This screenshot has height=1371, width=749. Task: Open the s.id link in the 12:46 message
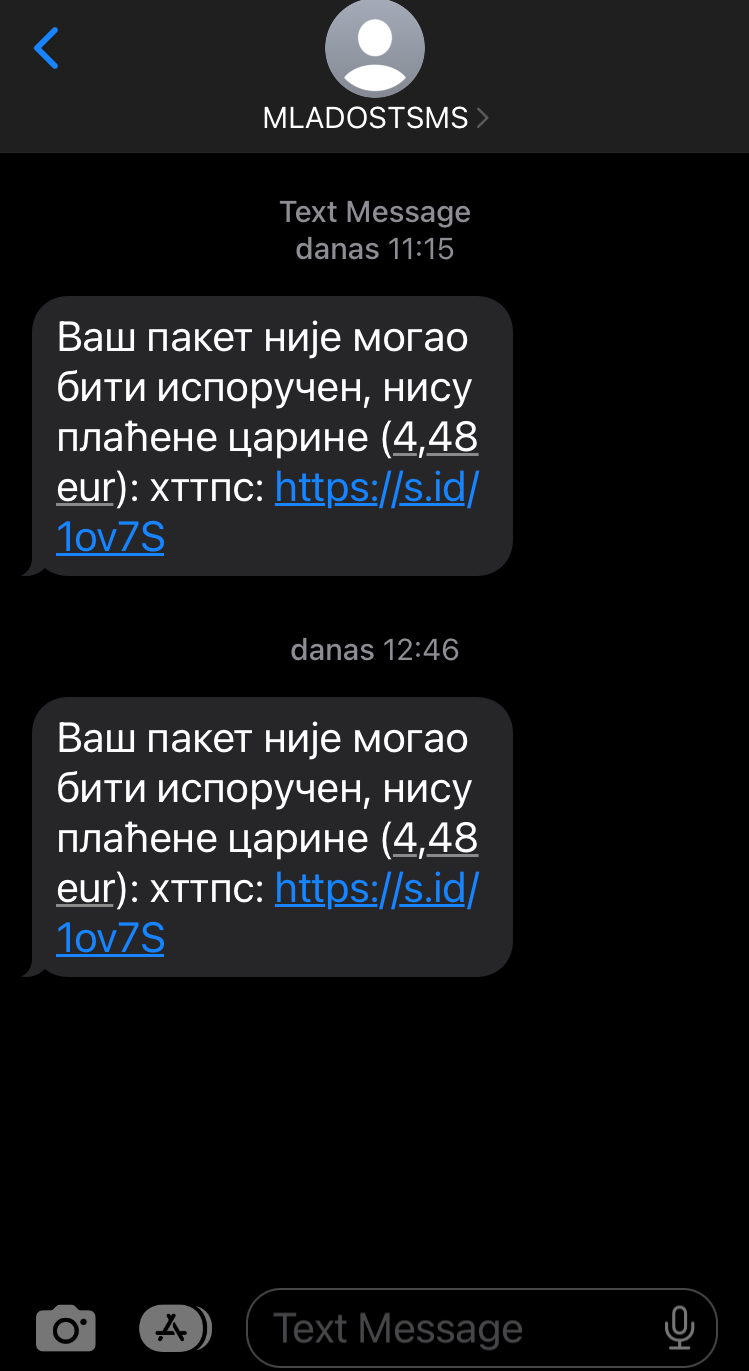pyautogui.click(x=376, y=889)
